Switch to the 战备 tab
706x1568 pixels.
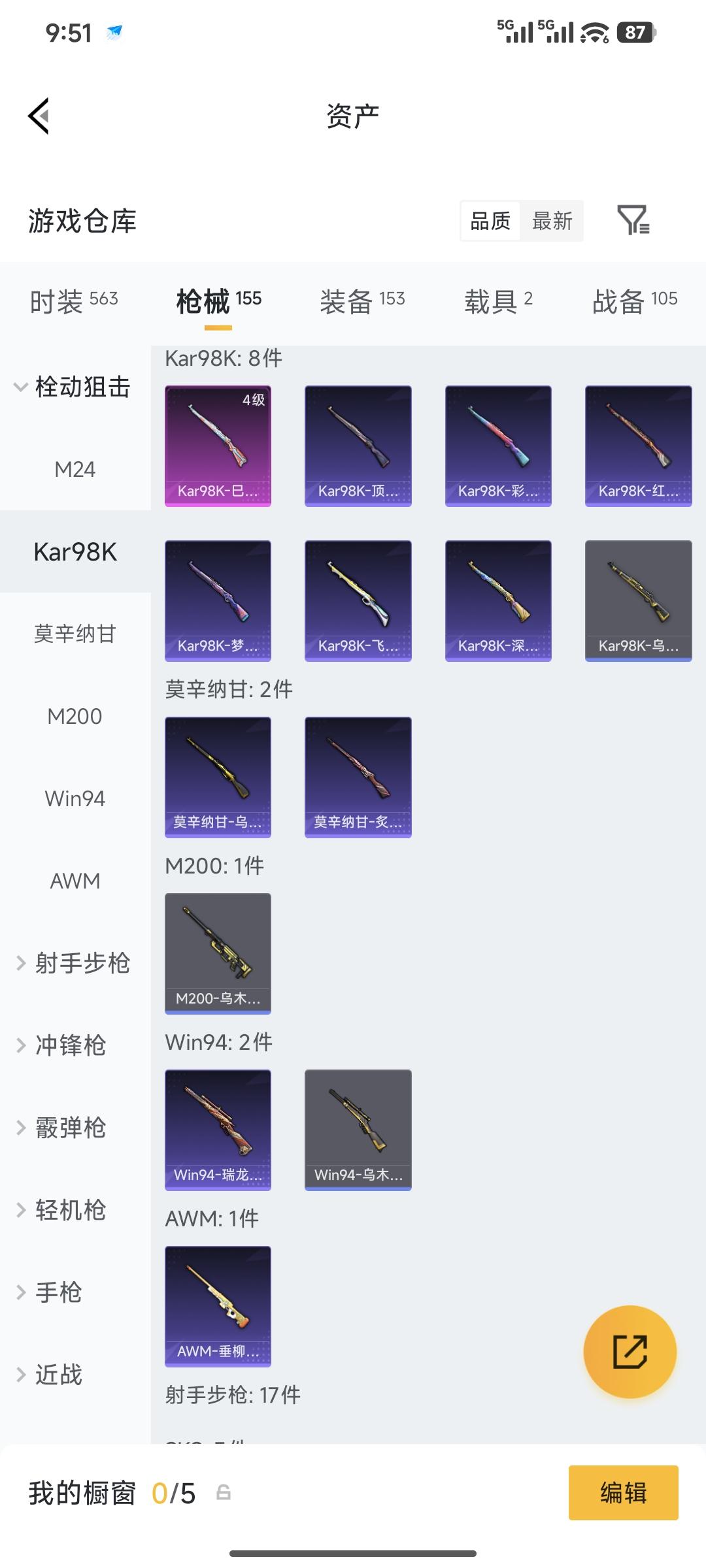[634, 301]
